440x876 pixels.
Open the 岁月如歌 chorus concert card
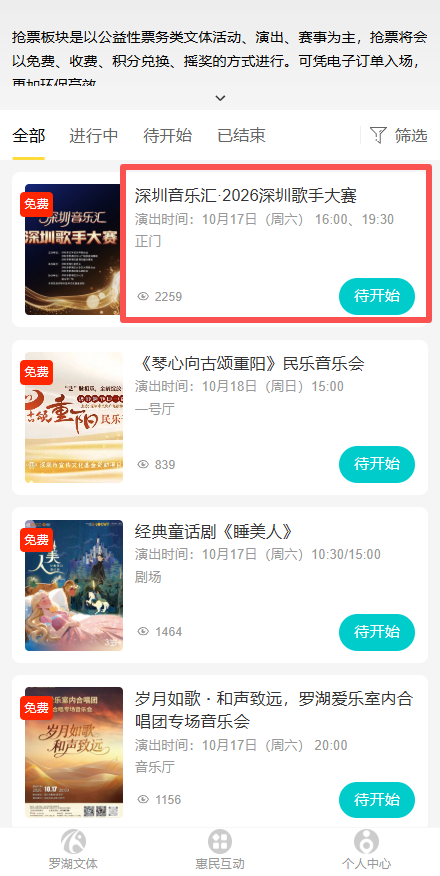point(220,752)
